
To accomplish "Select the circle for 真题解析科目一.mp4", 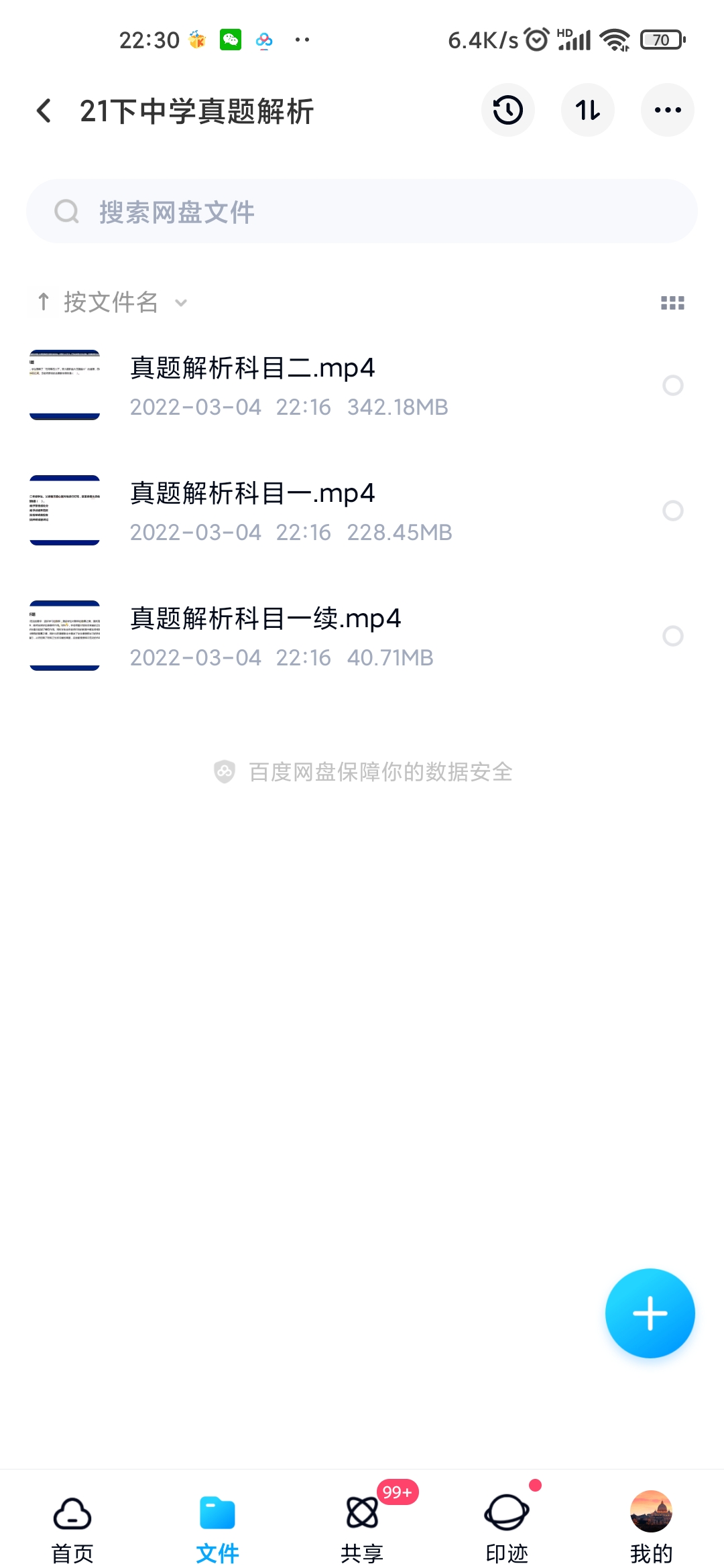I will (672, 511).
